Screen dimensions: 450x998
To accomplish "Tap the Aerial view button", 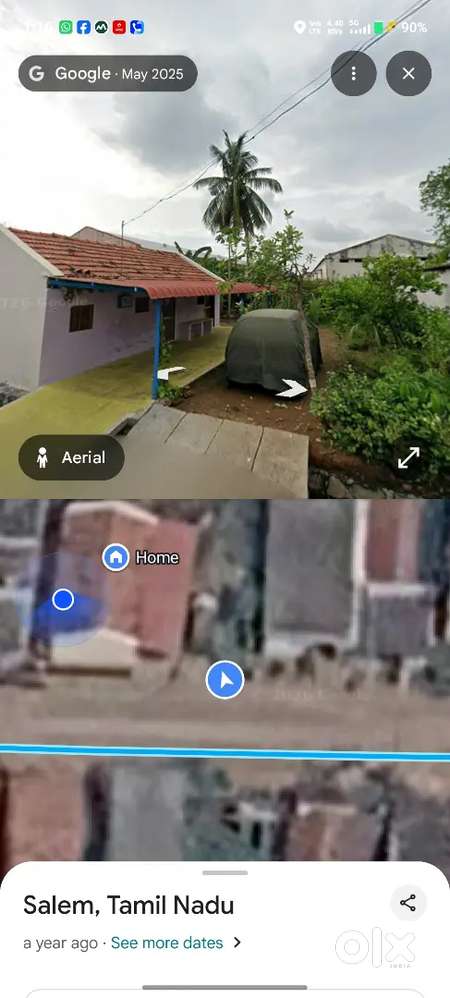I will tap(71, 457).
